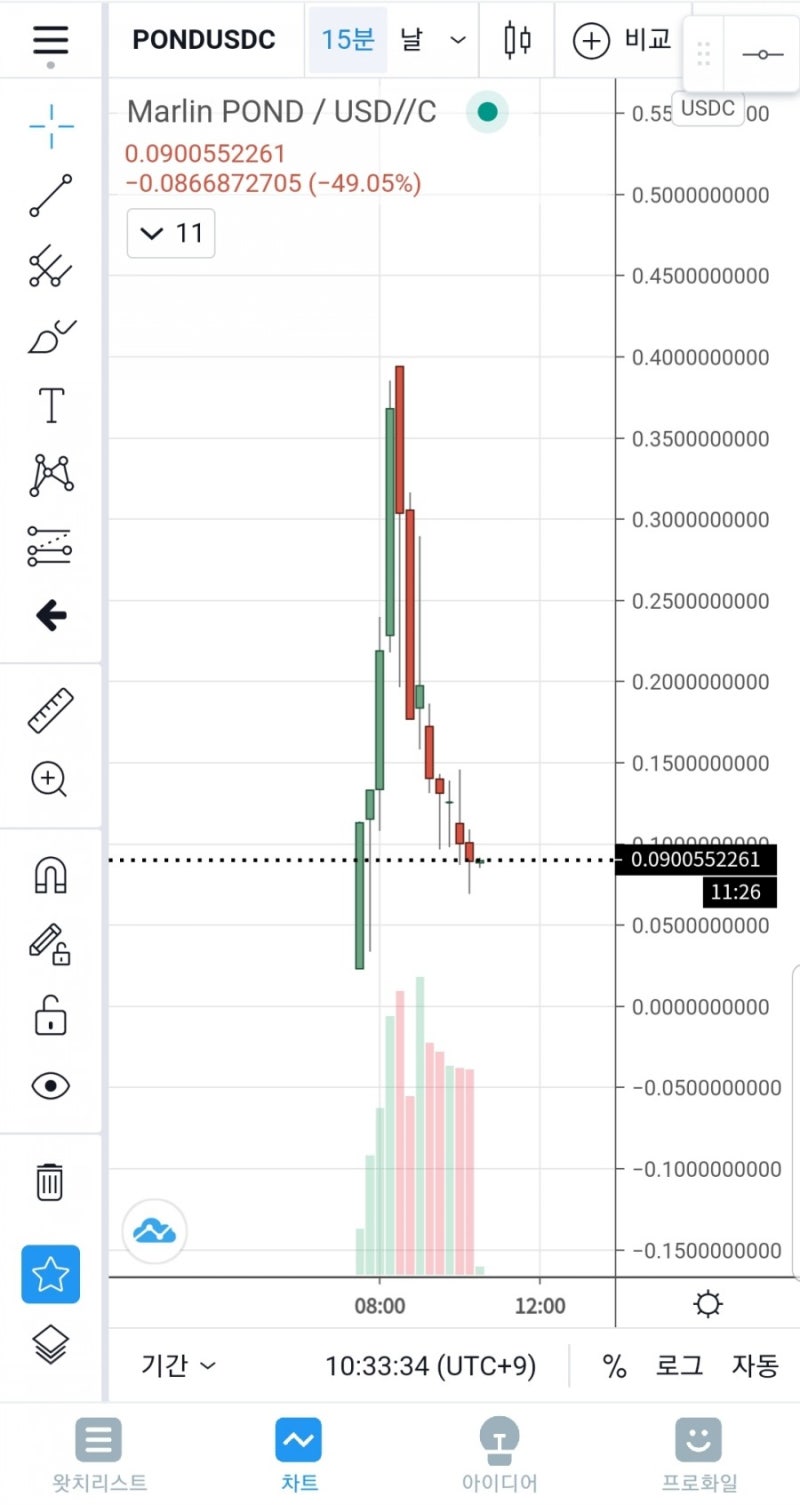Tap the zoom-in magnifier tool
This screenshot has height=1505, width=800.
click(x=50, y=779)
